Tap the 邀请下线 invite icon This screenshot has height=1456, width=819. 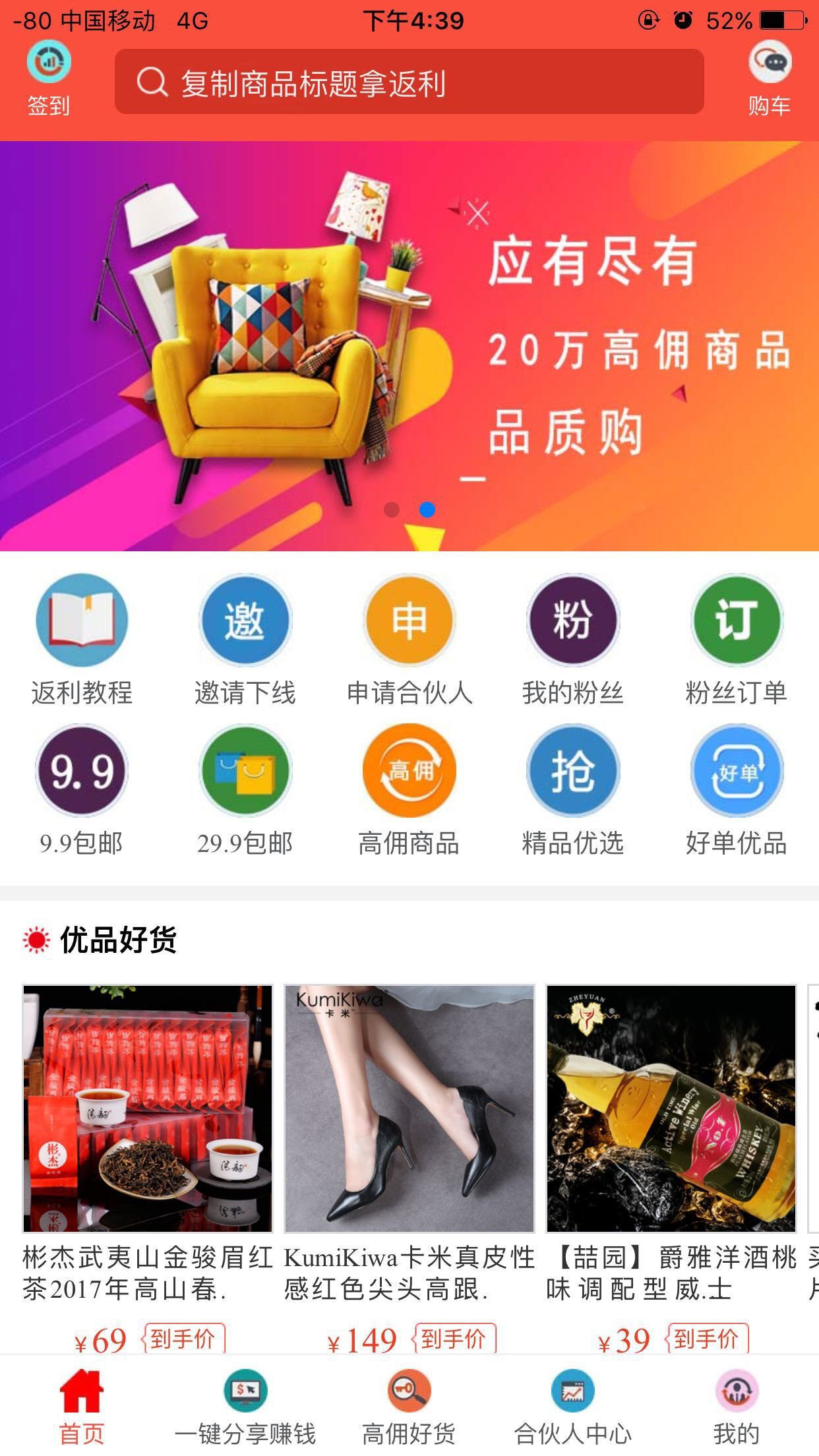[245, 621]
